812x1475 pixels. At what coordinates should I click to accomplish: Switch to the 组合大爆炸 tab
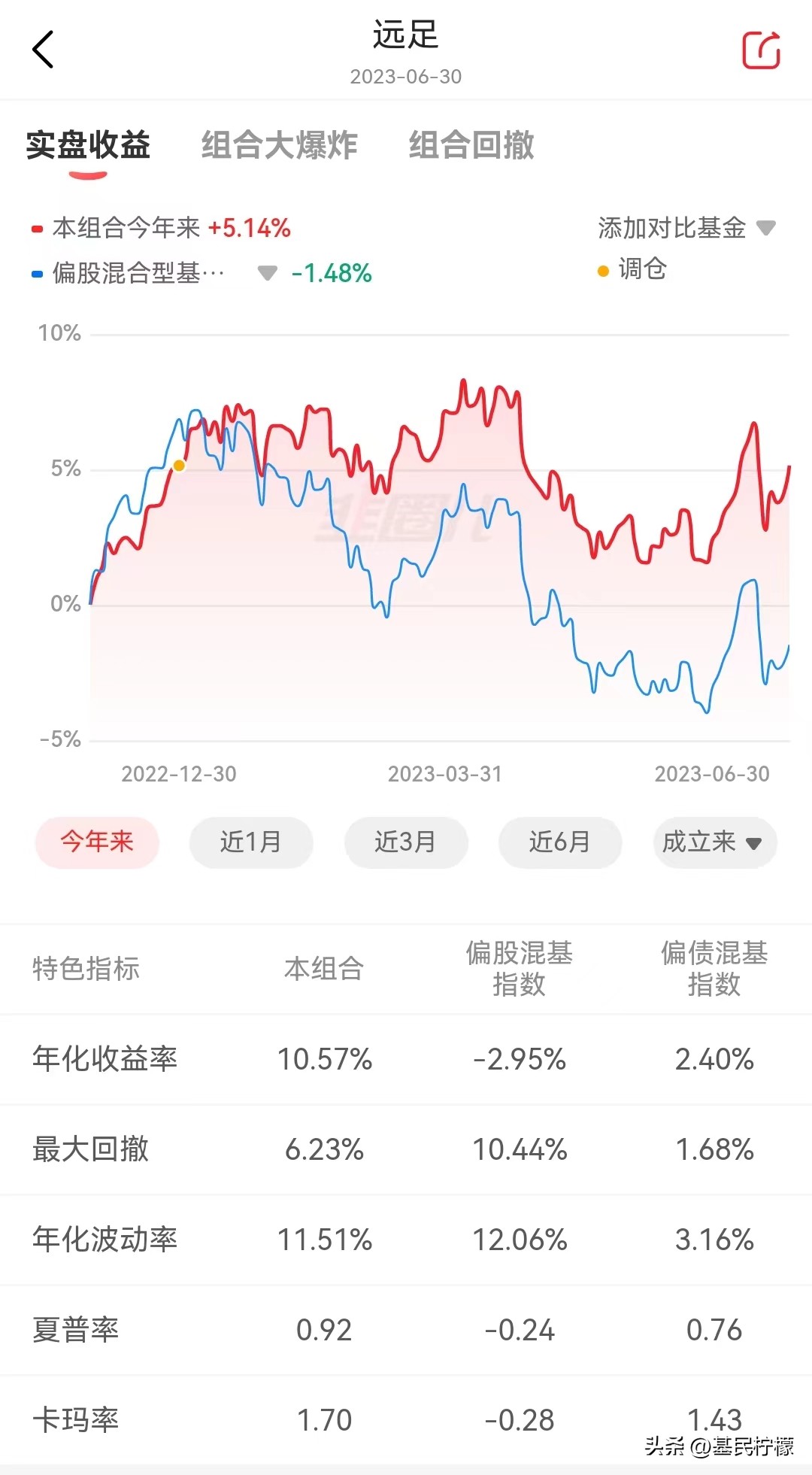click(279, 146)
